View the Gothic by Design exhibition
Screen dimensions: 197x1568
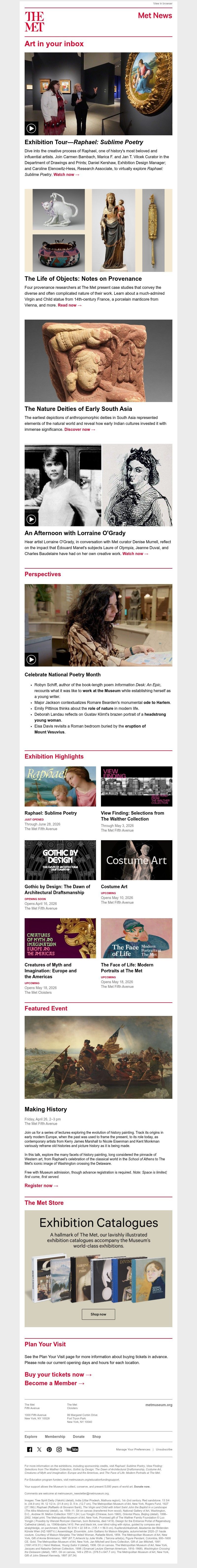coord(60,860)
